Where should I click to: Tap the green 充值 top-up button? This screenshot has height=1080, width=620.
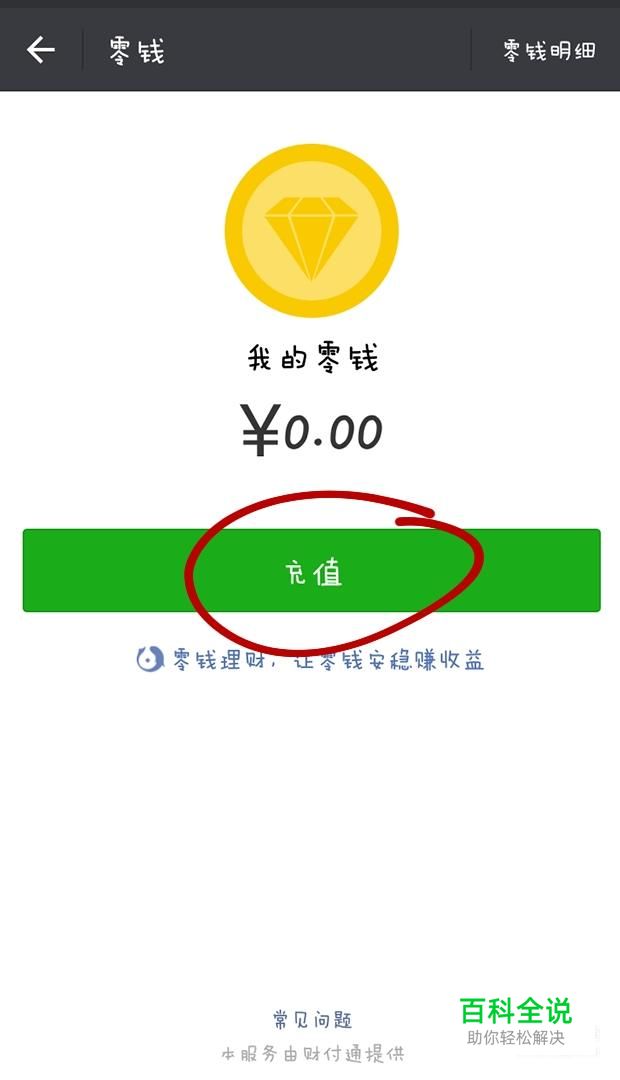311,571
